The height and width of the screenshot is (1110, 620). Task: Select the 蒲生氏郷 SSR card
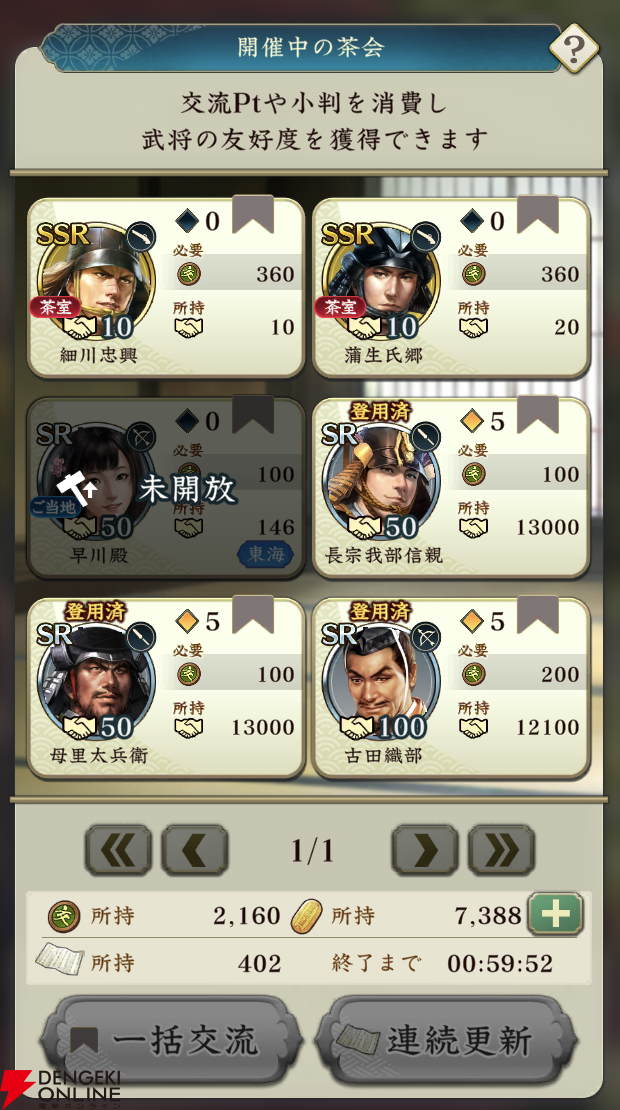[x=451, y=287]
